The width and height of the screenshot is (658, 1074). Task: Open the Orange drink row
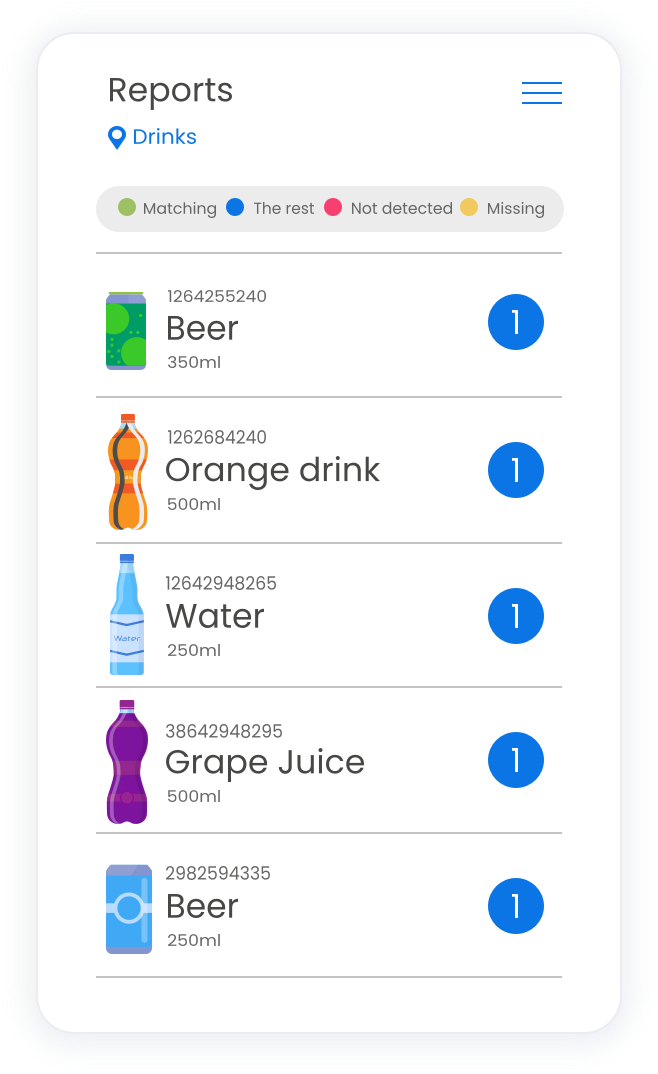pos(329,471)
